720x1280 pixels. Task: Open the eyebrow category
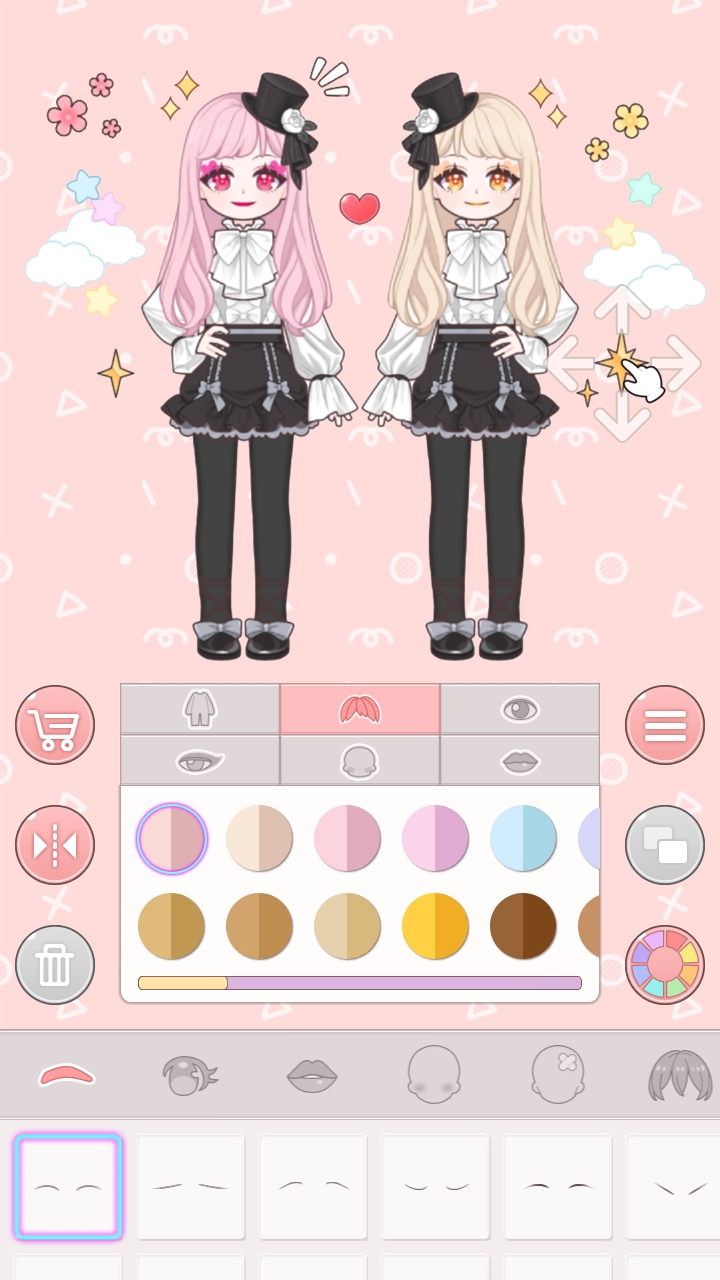67,1076
